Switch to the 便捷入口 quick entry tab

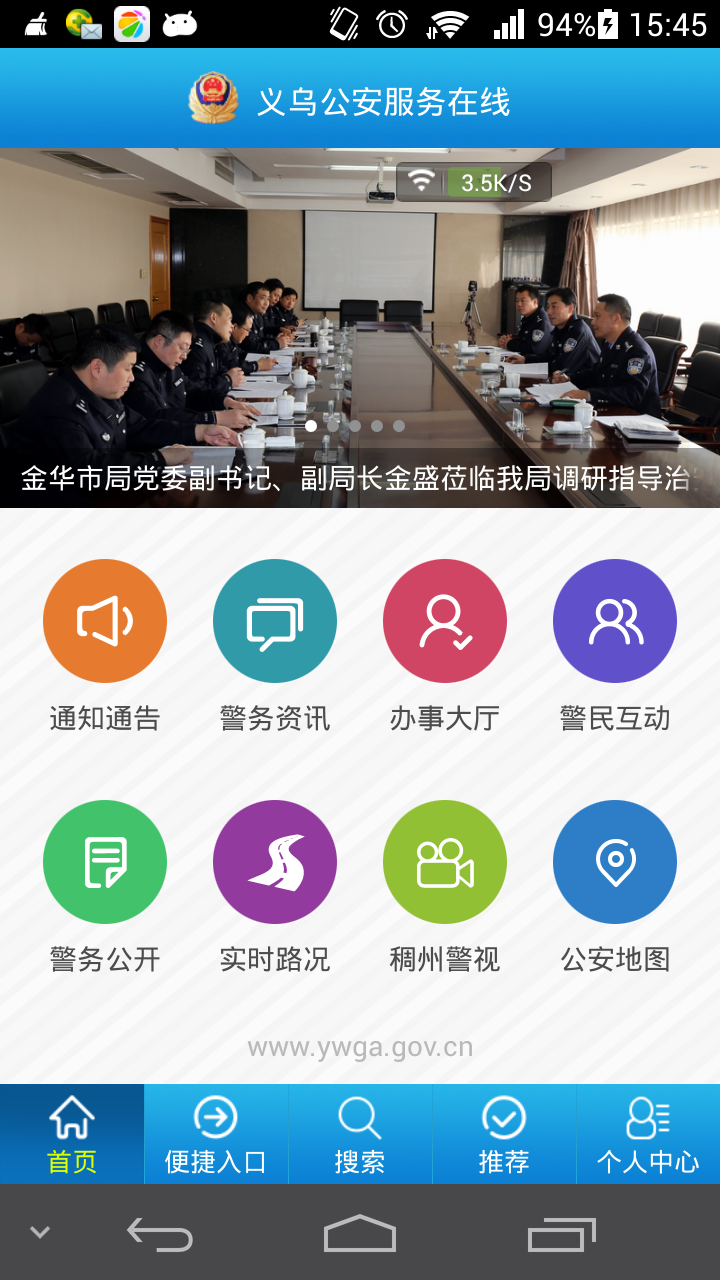pos(216,1134)
